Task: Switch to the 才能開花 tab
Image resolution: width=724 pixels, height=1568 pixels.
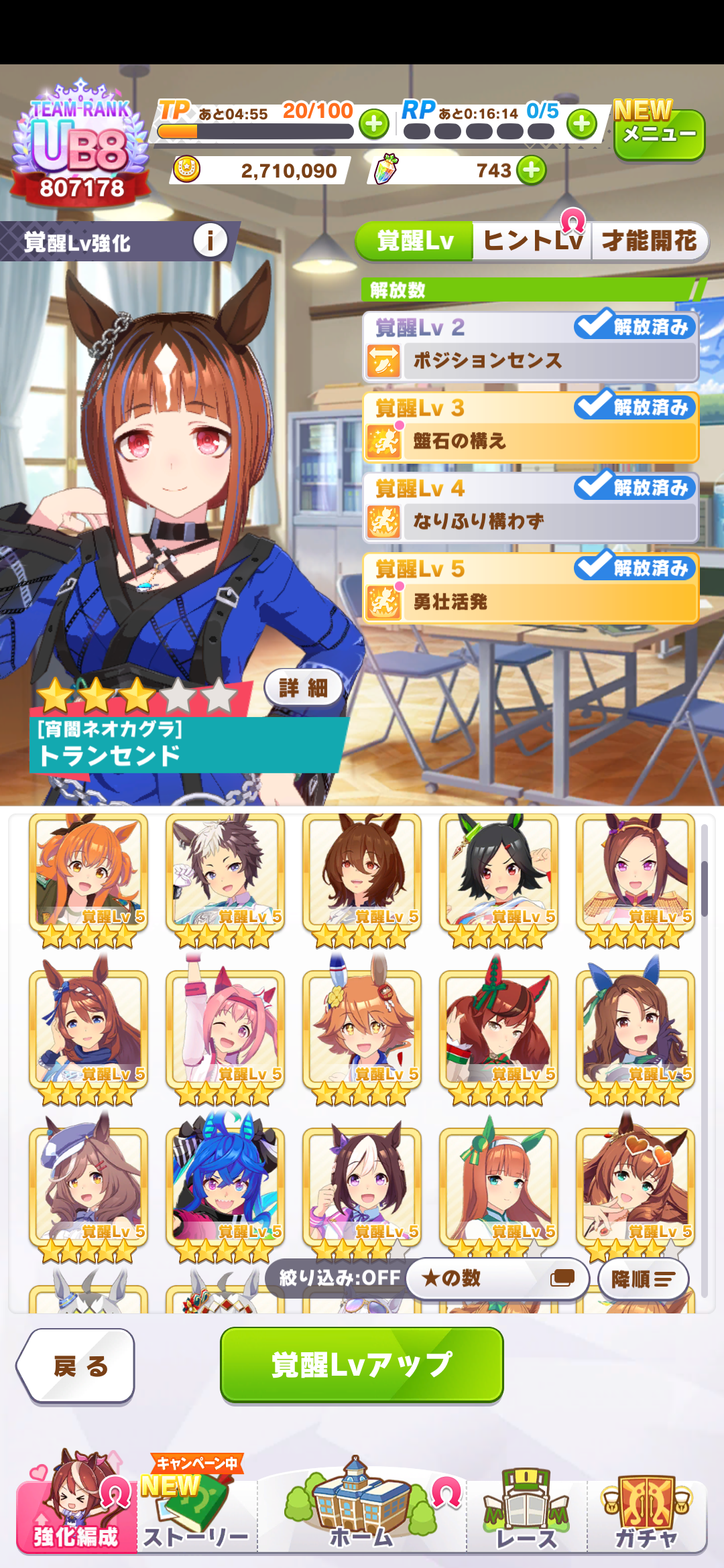Action: 648,241
